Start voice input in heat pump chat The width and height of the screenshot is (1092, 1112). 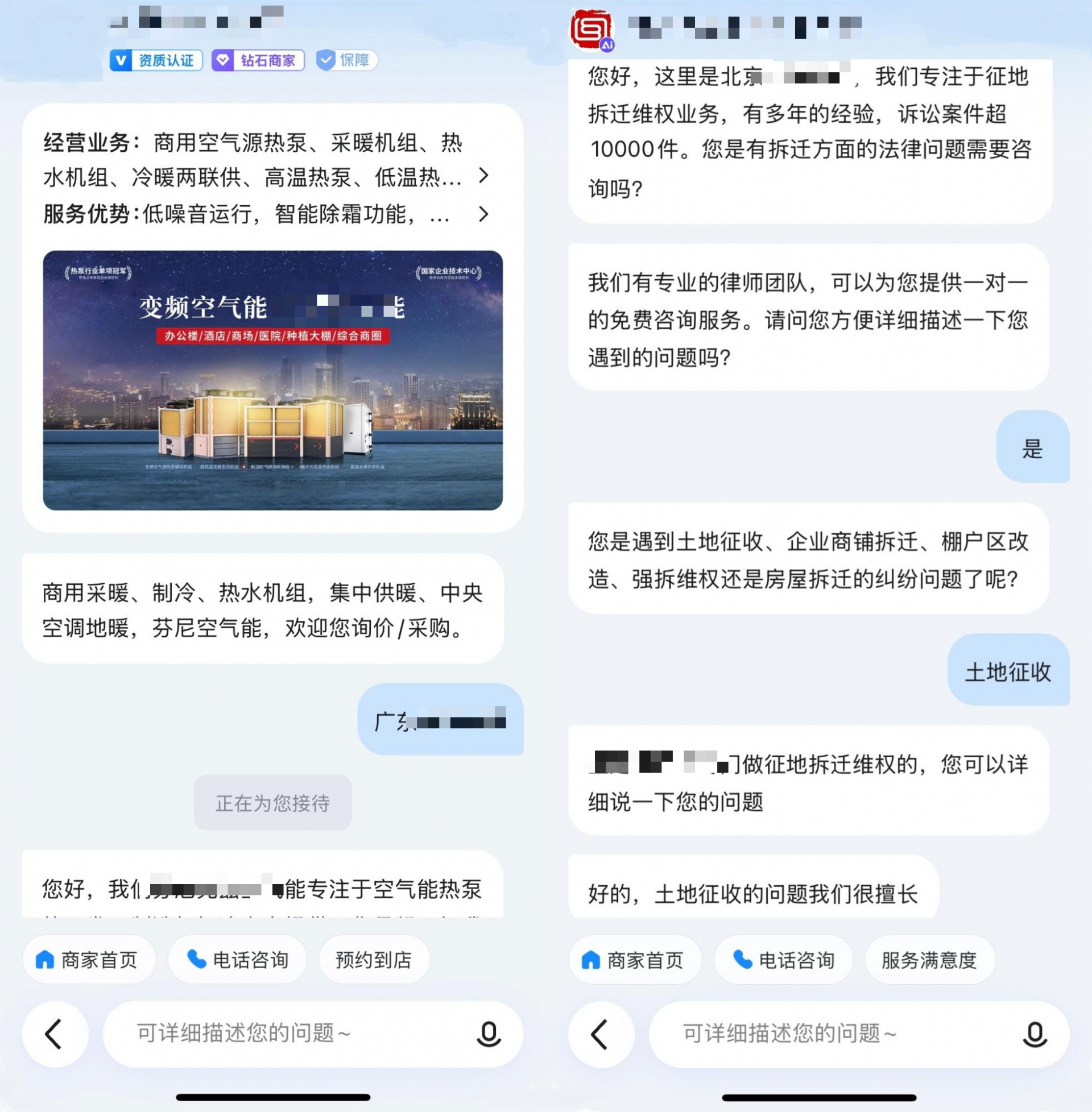click(x=489, y=1034)
